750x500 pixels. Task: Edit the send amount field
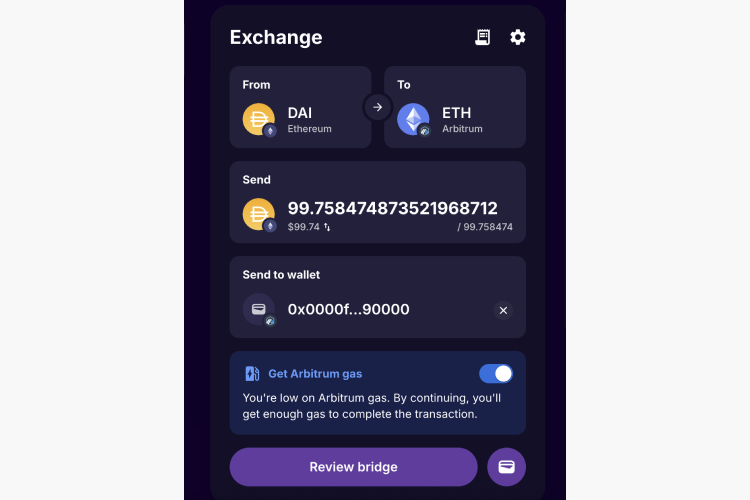[x=392, y=208]
